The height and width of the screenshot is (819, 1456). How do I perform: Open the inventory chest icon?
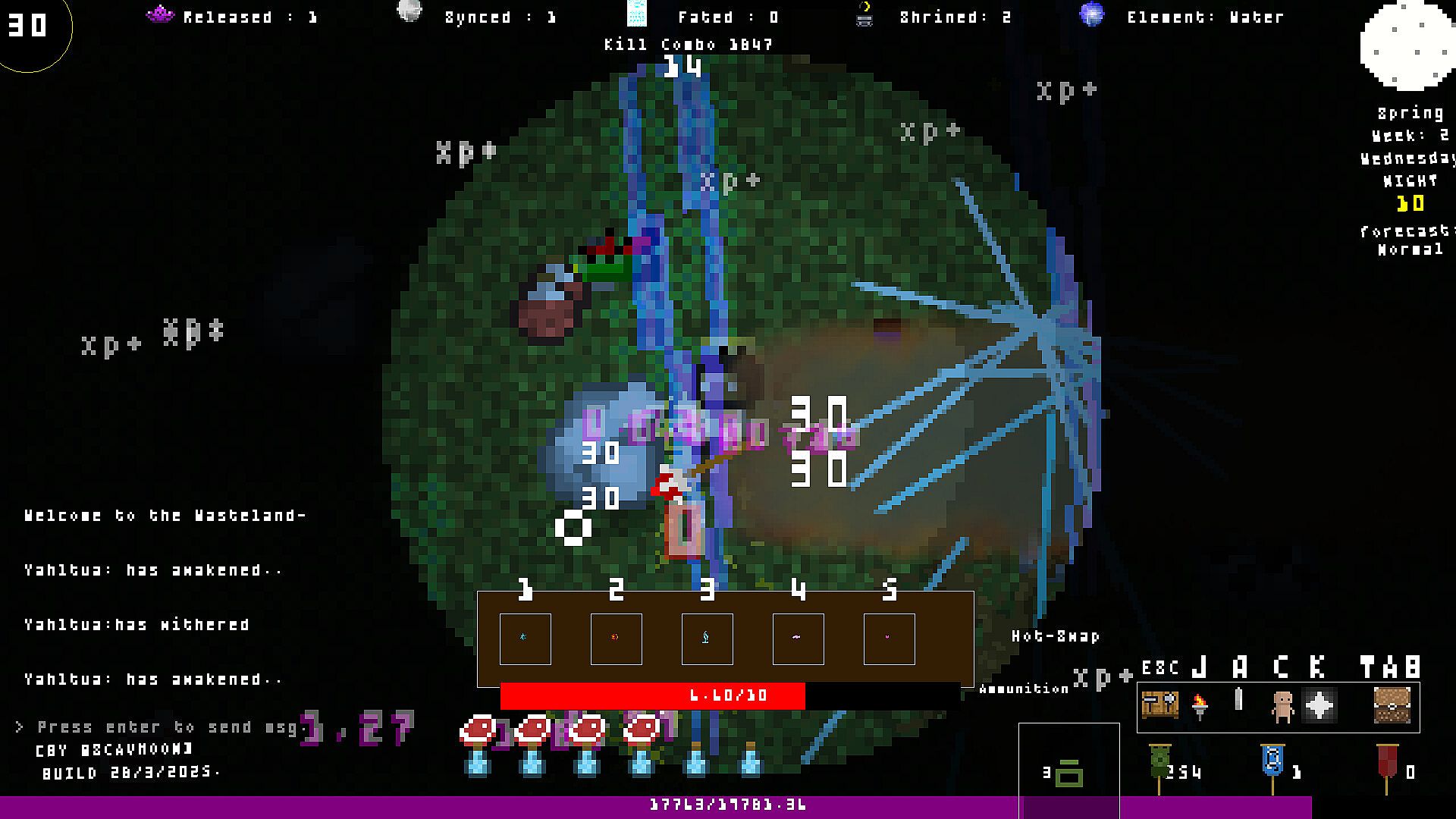[1392, 706]
